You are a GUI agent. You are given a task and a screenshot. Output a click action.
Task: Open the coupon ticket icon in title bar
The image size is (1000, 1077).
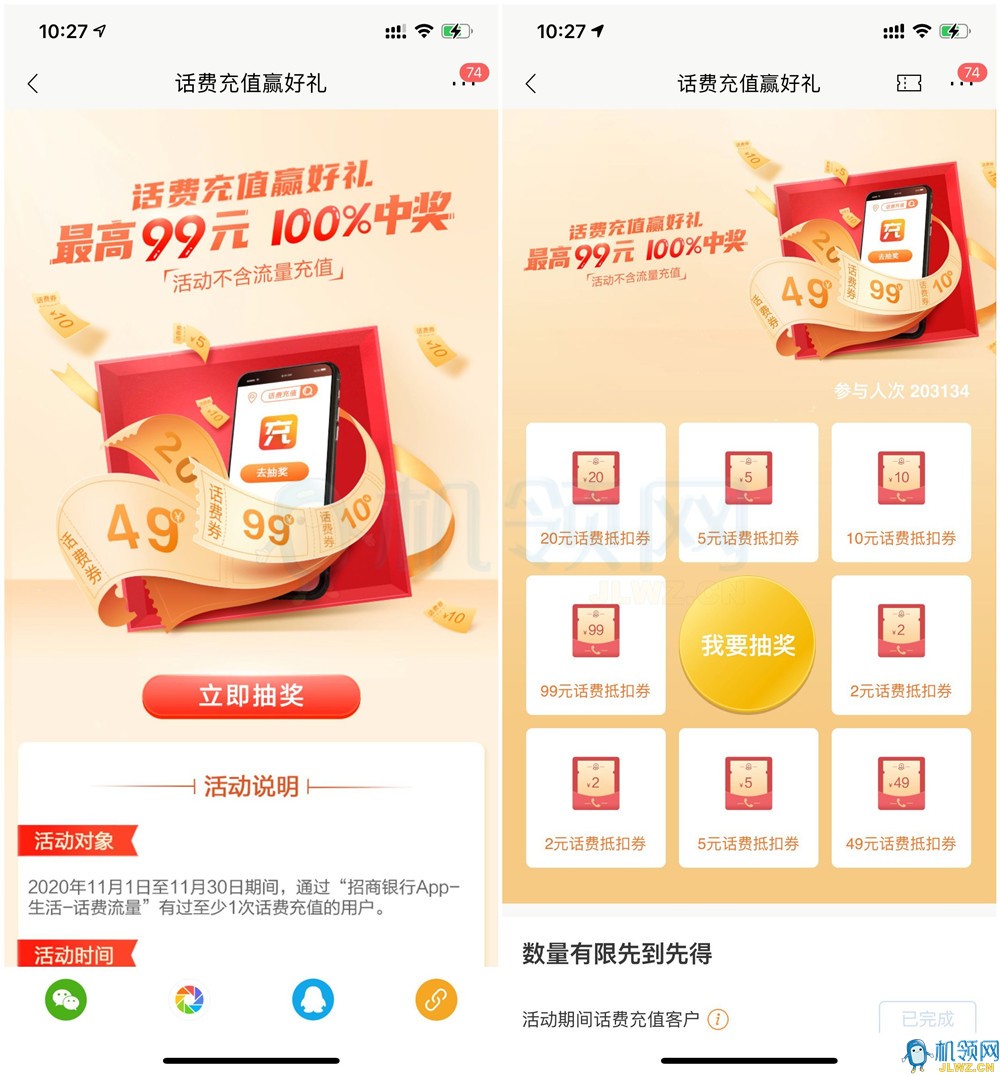click(x=909, y=84)
